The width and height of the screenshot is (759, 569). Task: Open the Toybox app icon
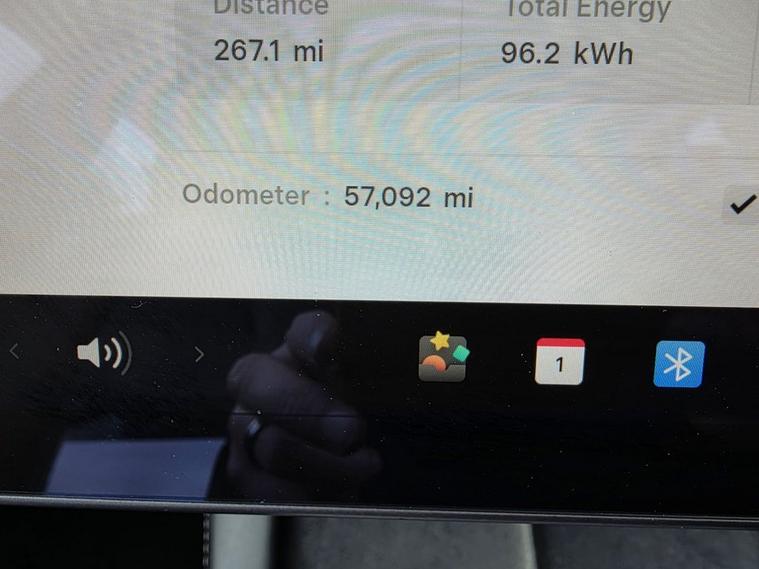[x=444, y=357]
